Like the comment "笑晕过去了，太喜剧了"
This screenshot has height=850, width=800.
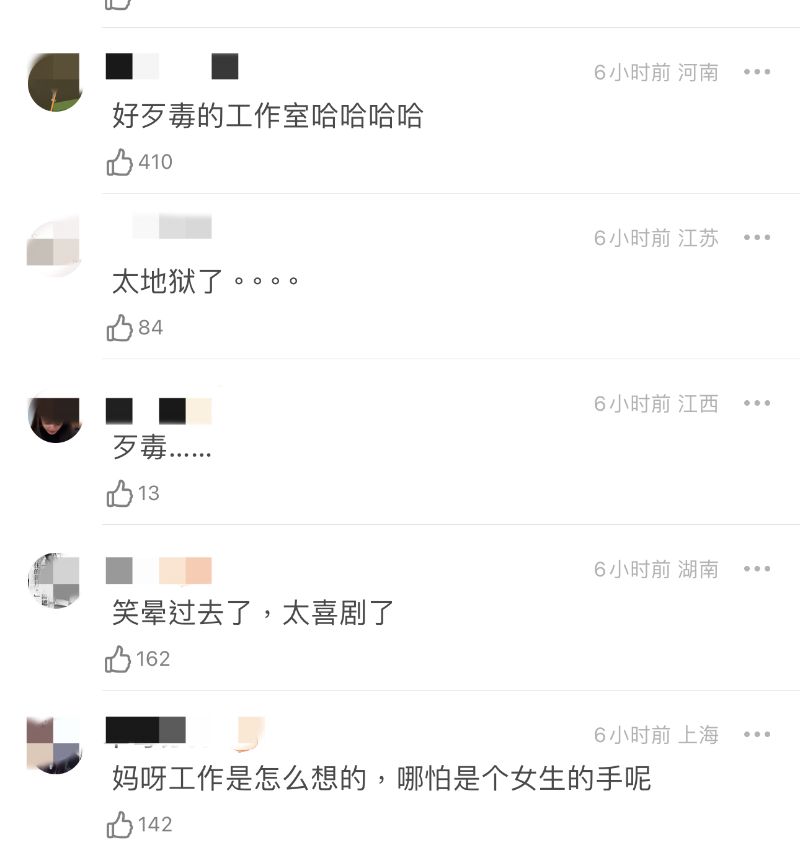tap(120, 660)
